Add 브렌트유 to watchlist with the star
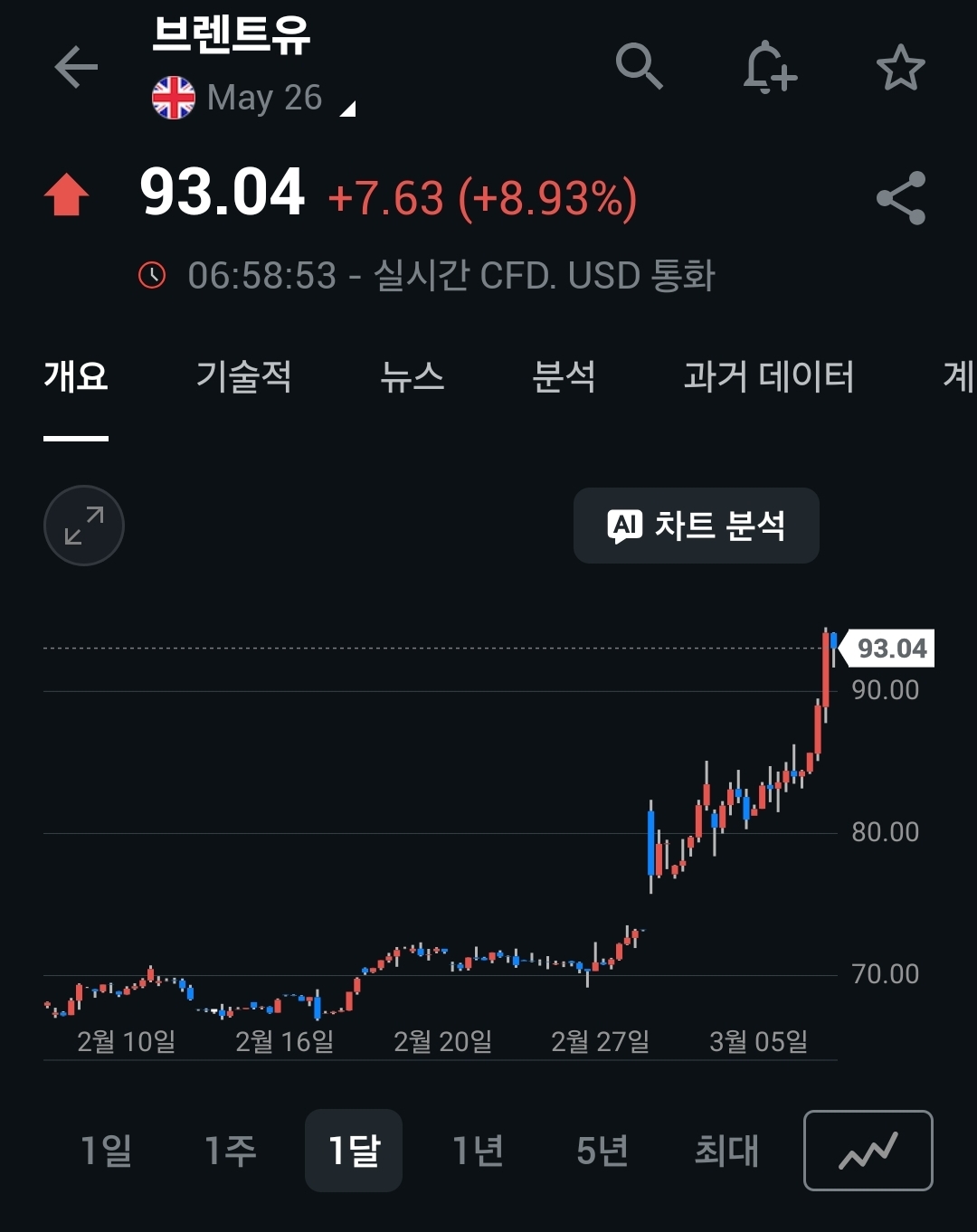Image resolution: width=977 pixels, height=1232 pixels. point(900,68)
